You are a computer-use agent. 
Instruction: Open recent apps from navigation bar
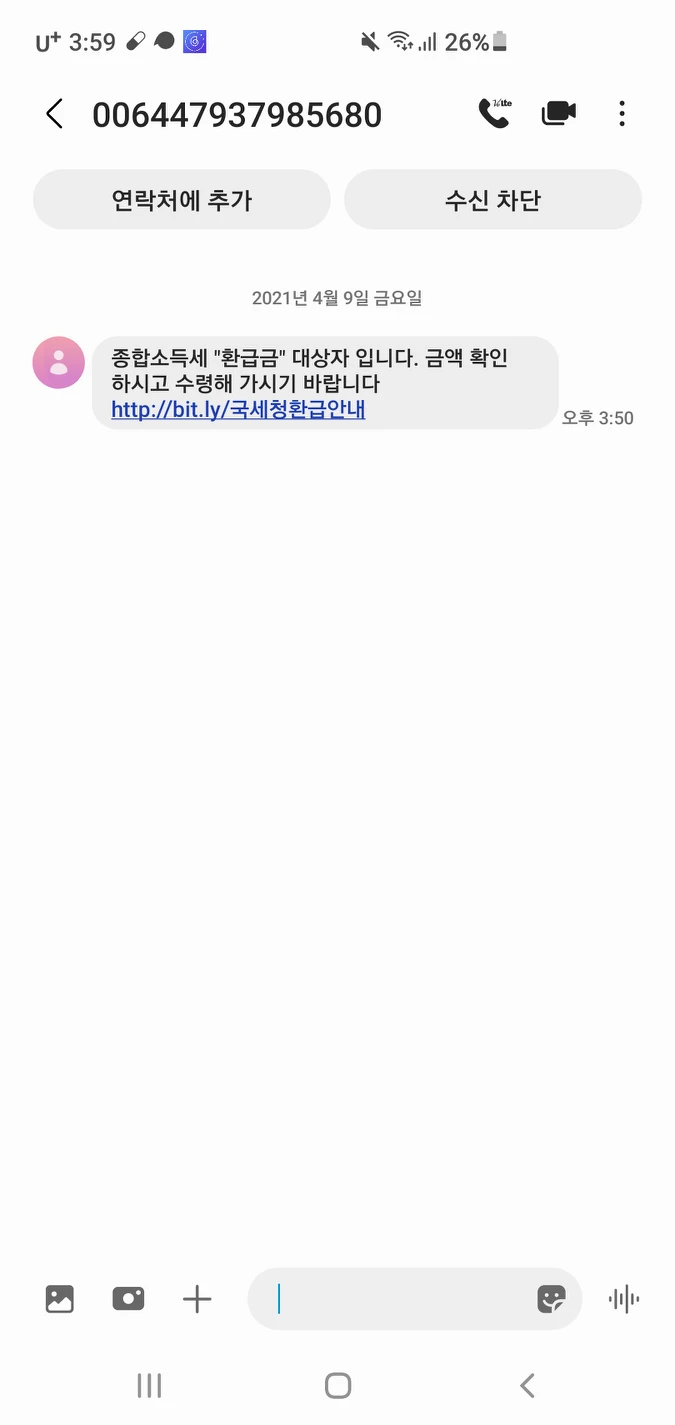149,1385
